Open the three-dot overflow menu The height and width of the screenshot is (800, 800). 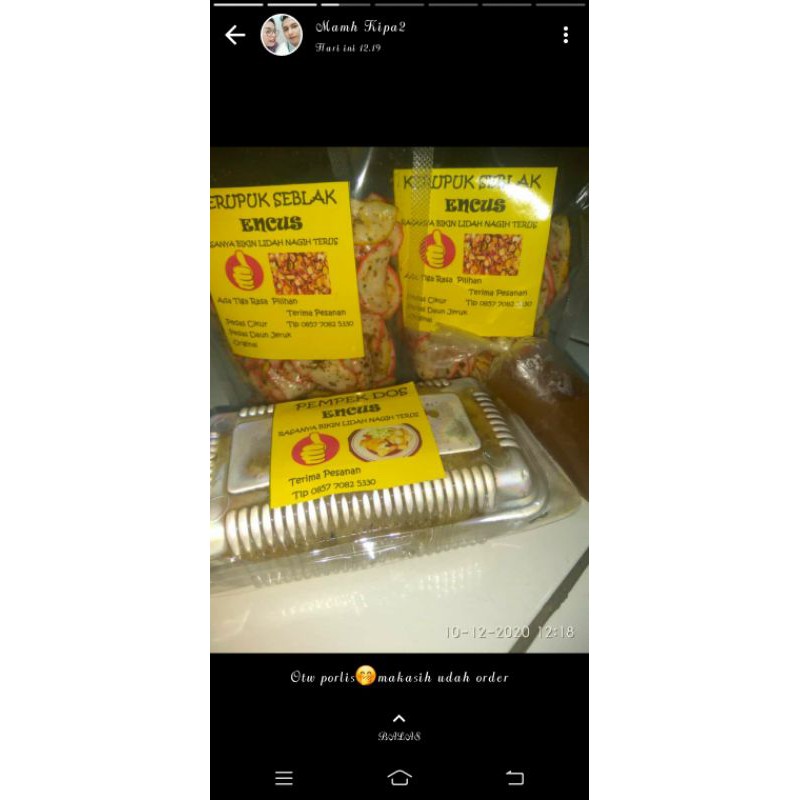point(565,35)
